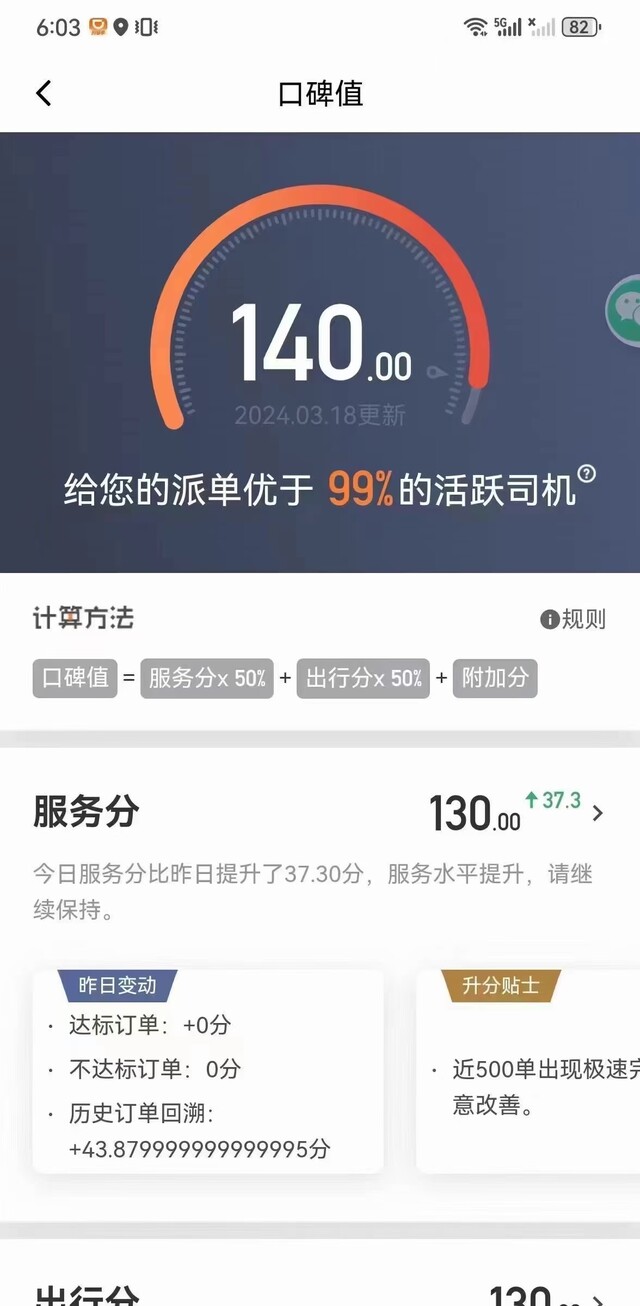
Task: Open the 规则 info link
Action: [x=573, y=619]
